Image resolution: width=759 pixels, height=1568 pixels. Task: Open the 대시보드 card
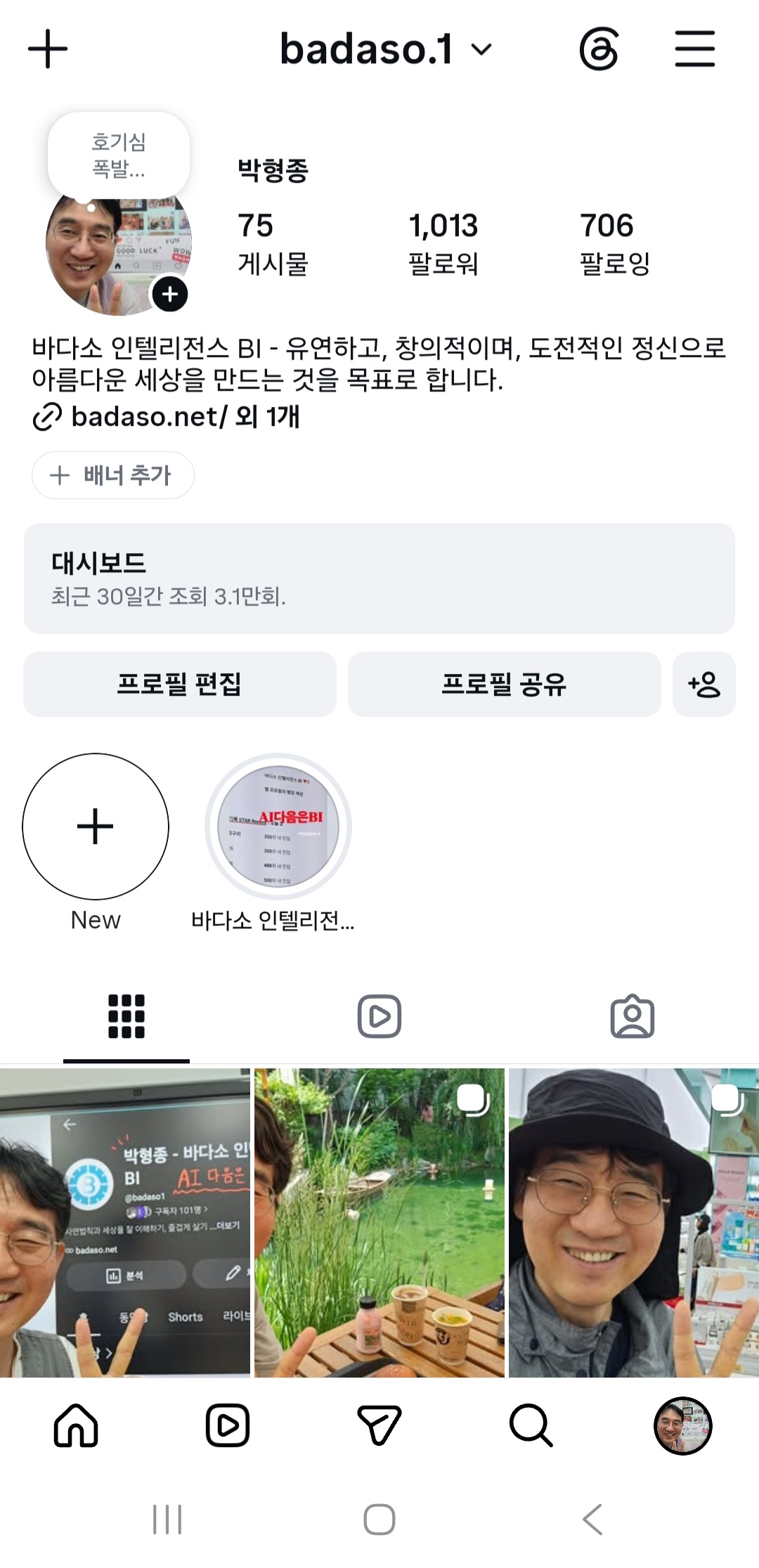tap(379, 578)
